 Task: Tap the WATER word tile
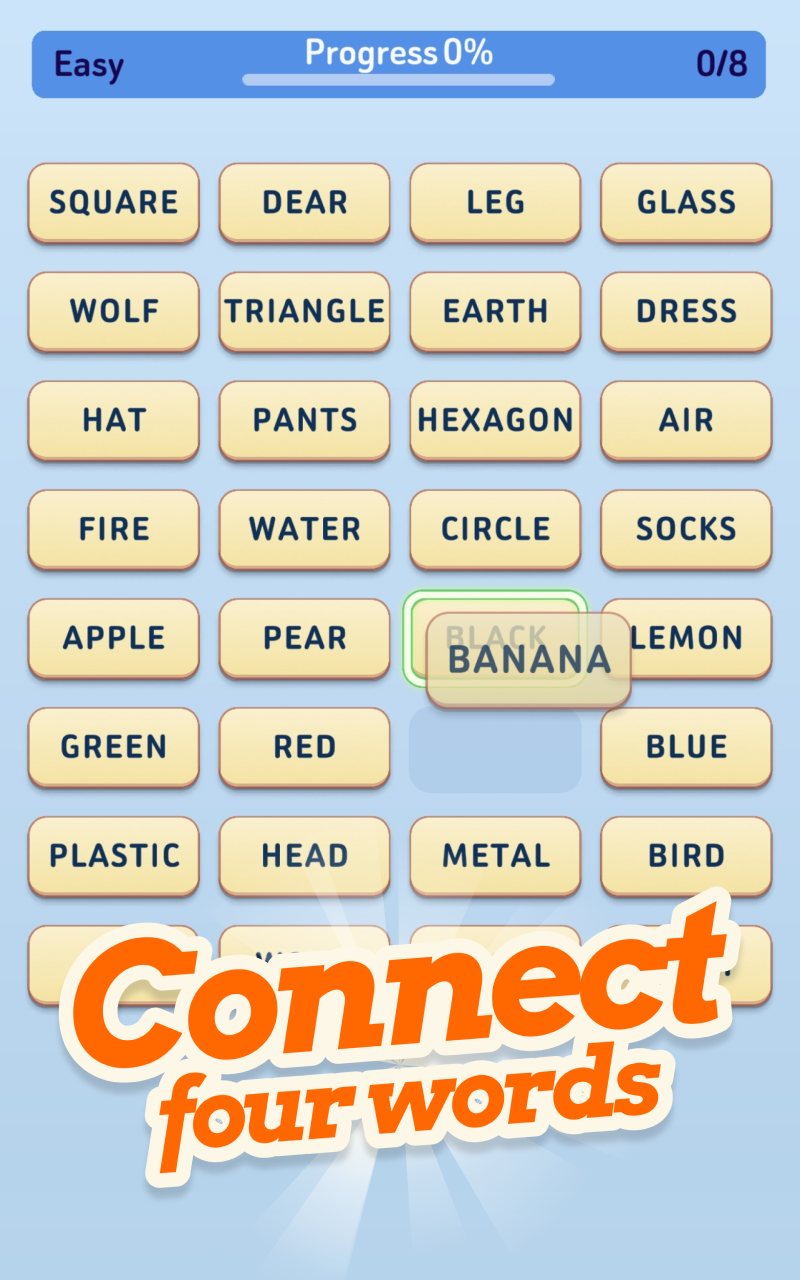coord(304,529)
